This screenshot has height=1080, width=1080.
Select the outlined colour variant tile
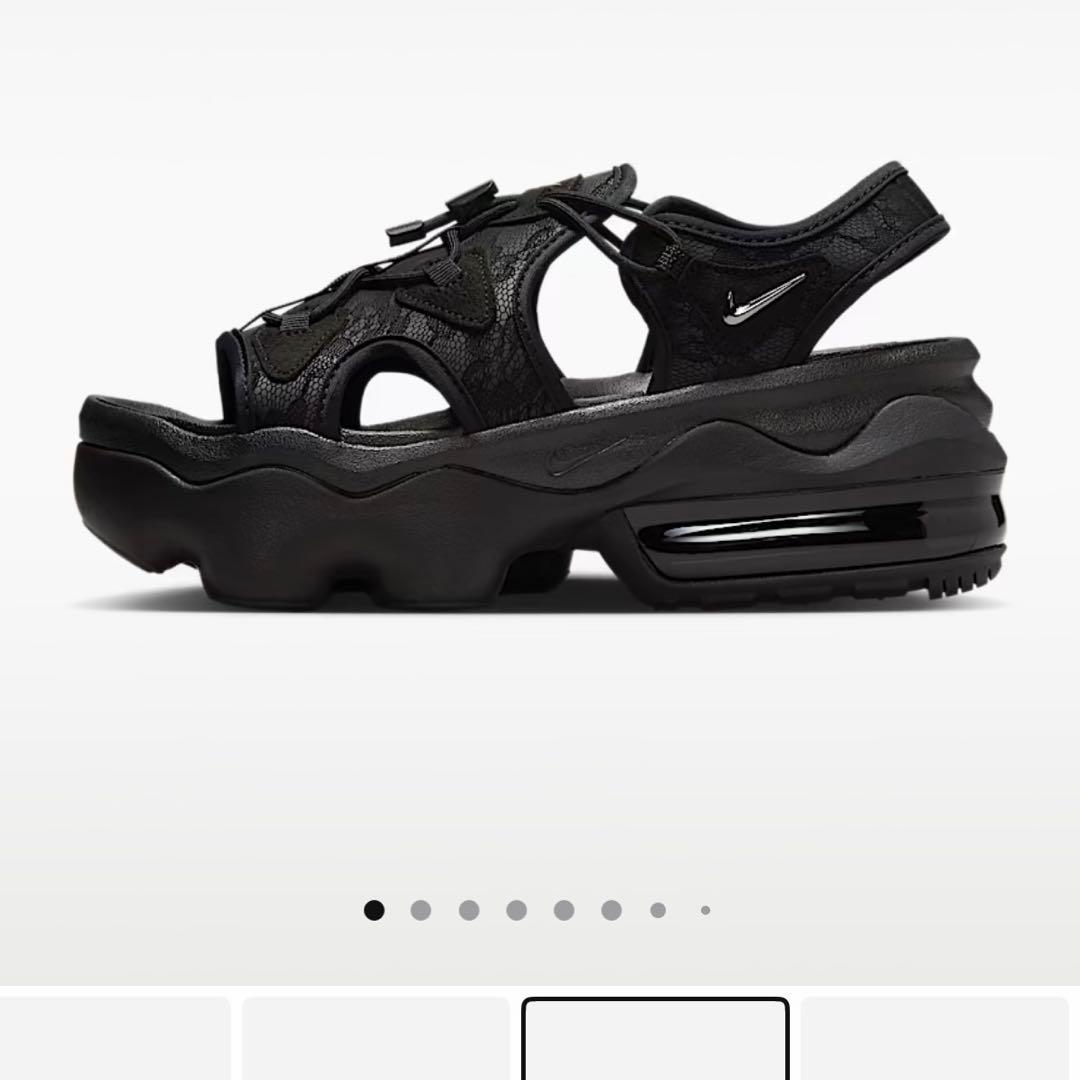655,1040
